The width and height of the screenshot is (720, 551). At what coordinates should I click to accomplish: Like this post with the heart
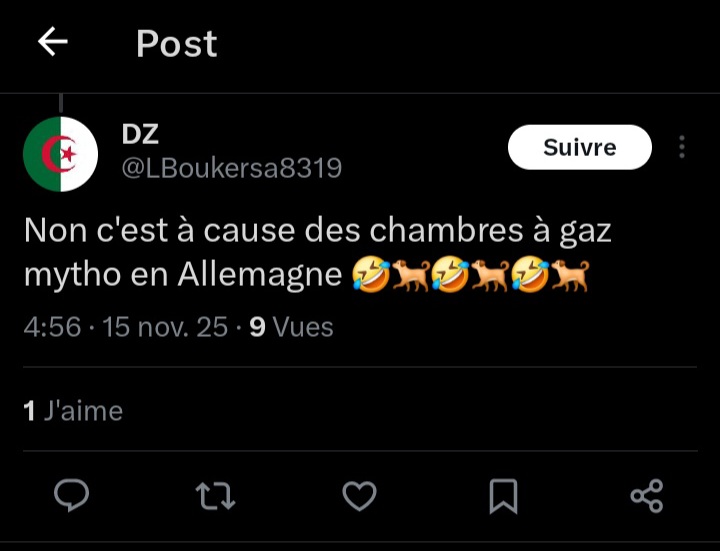click(x=359, y=495)
